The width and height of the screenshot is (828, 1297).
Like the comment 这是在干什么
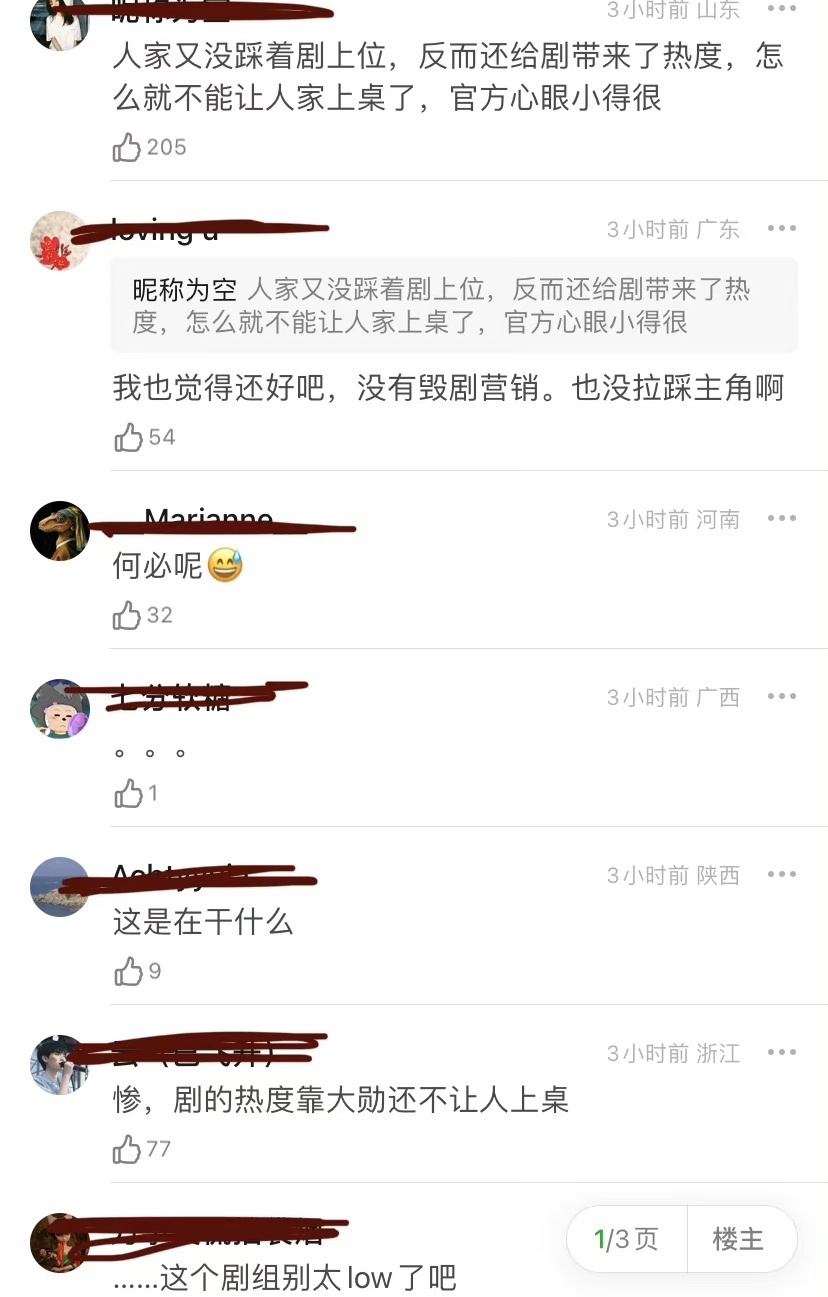tap(128, 971)
